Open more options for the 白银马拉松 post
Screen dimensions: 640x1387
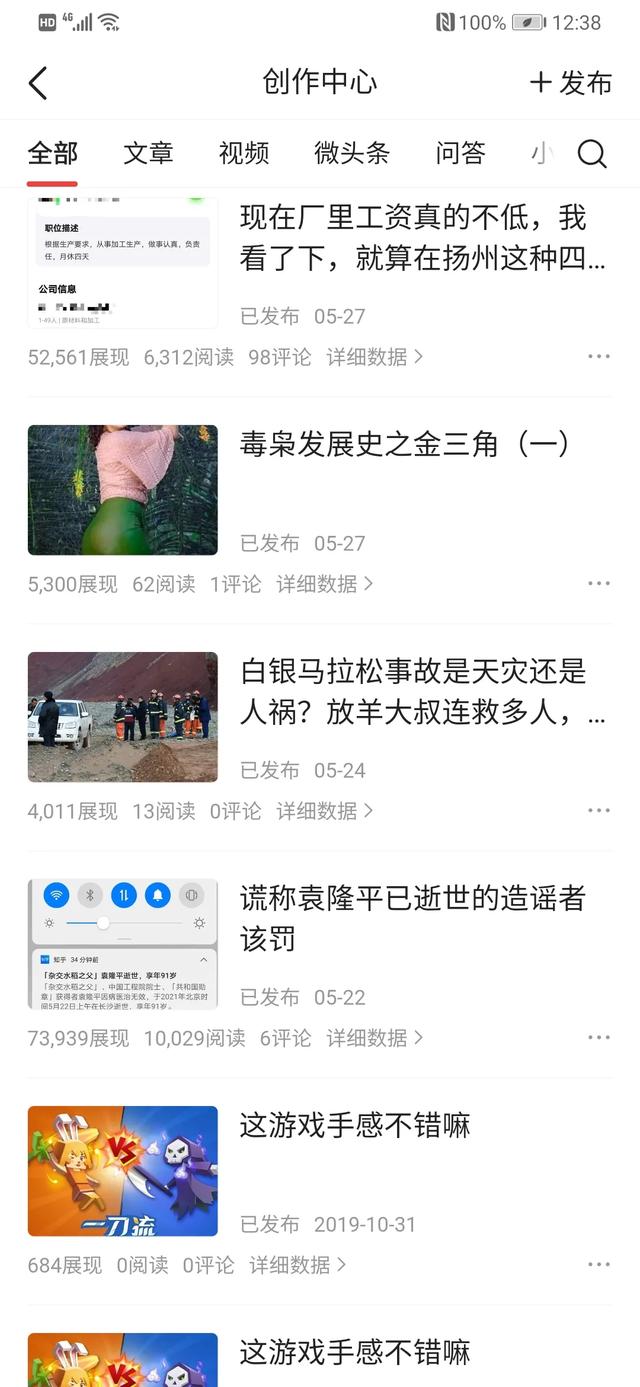tap(599, 811)
